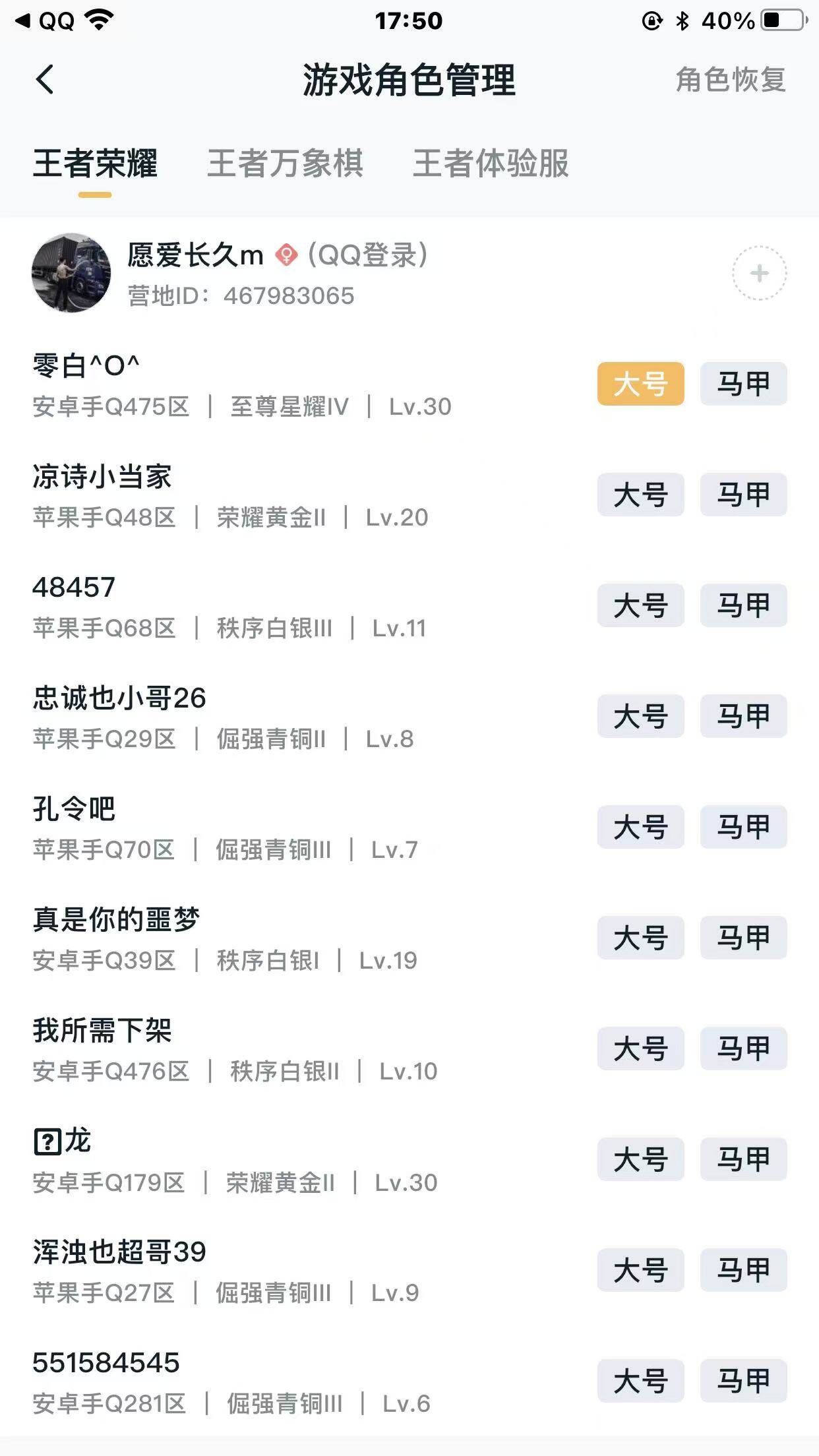
Task: Tap the back arrow to leave role management
Action: pos(44,78)
